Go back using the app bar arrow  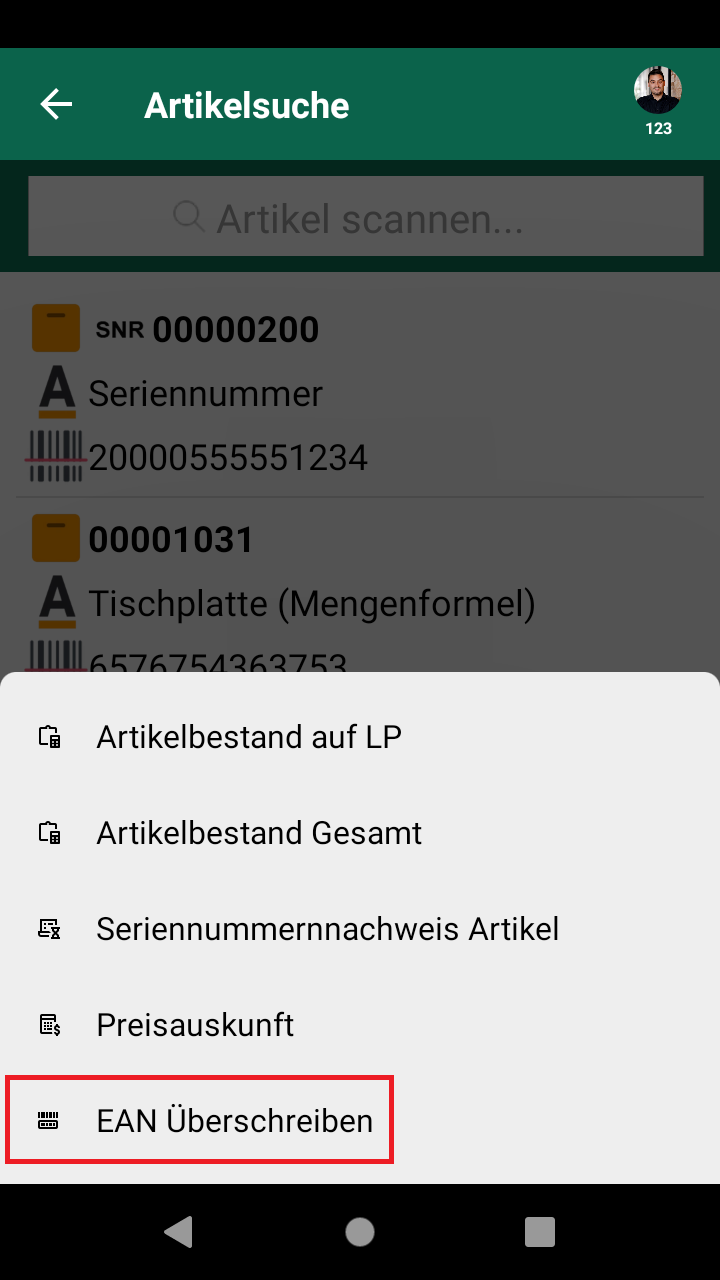(57, 105)
